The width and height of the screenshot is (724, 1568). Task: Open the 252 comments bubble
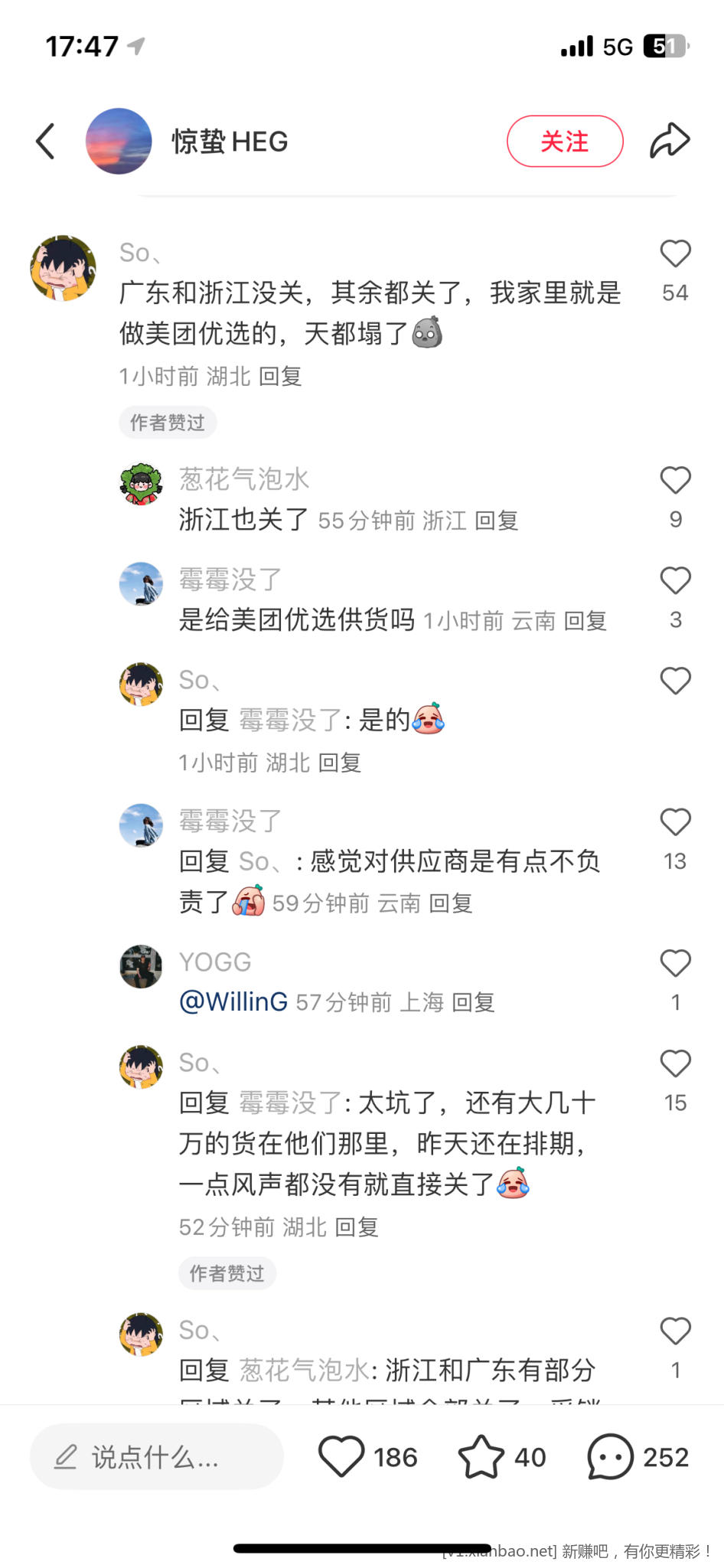(610, 1457)
